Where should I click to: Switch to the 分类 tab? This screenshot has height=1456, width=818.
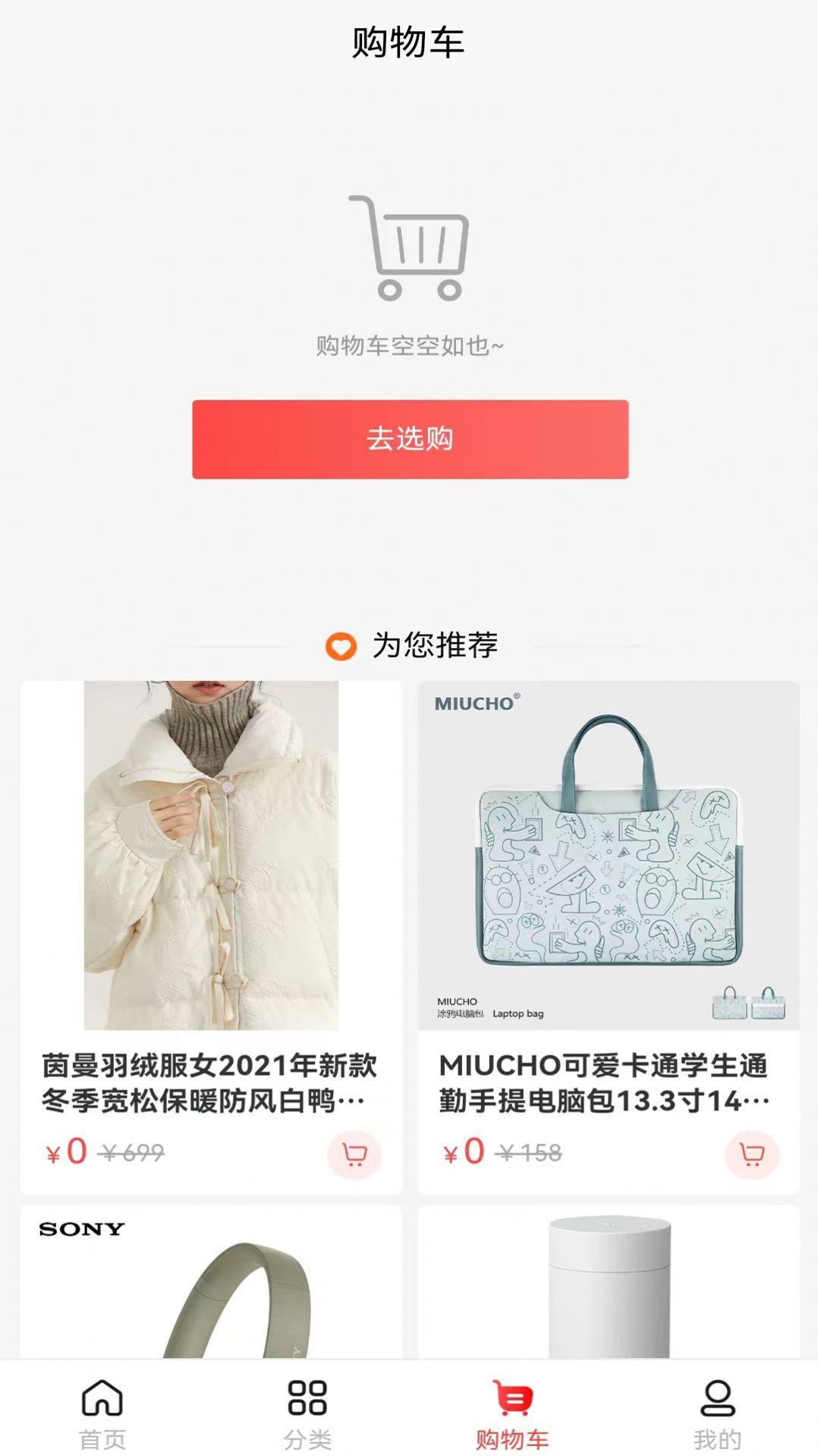307,1413
